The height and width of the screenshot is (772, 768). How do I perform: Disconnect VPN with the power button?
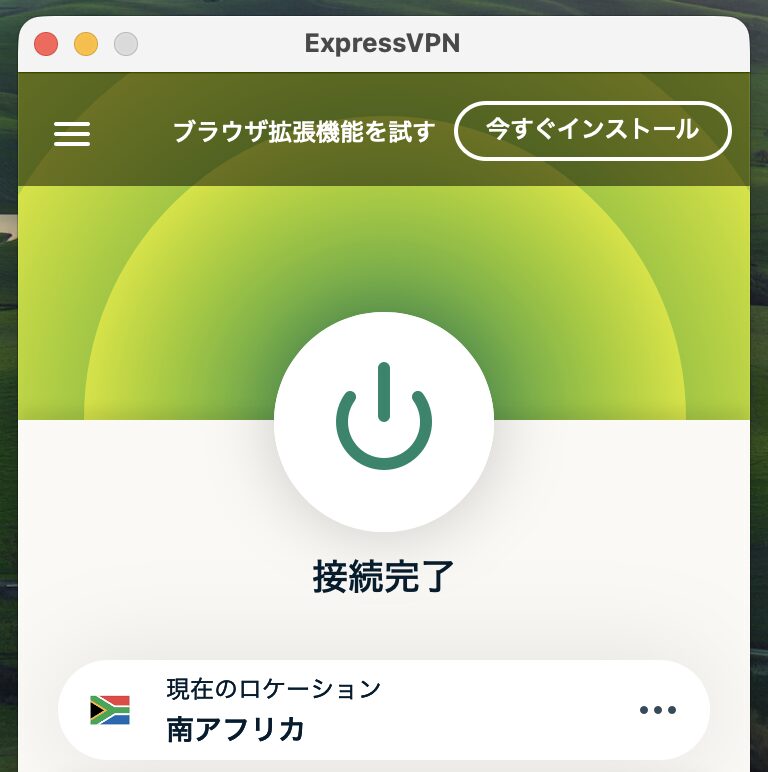(x=384, y=421)
